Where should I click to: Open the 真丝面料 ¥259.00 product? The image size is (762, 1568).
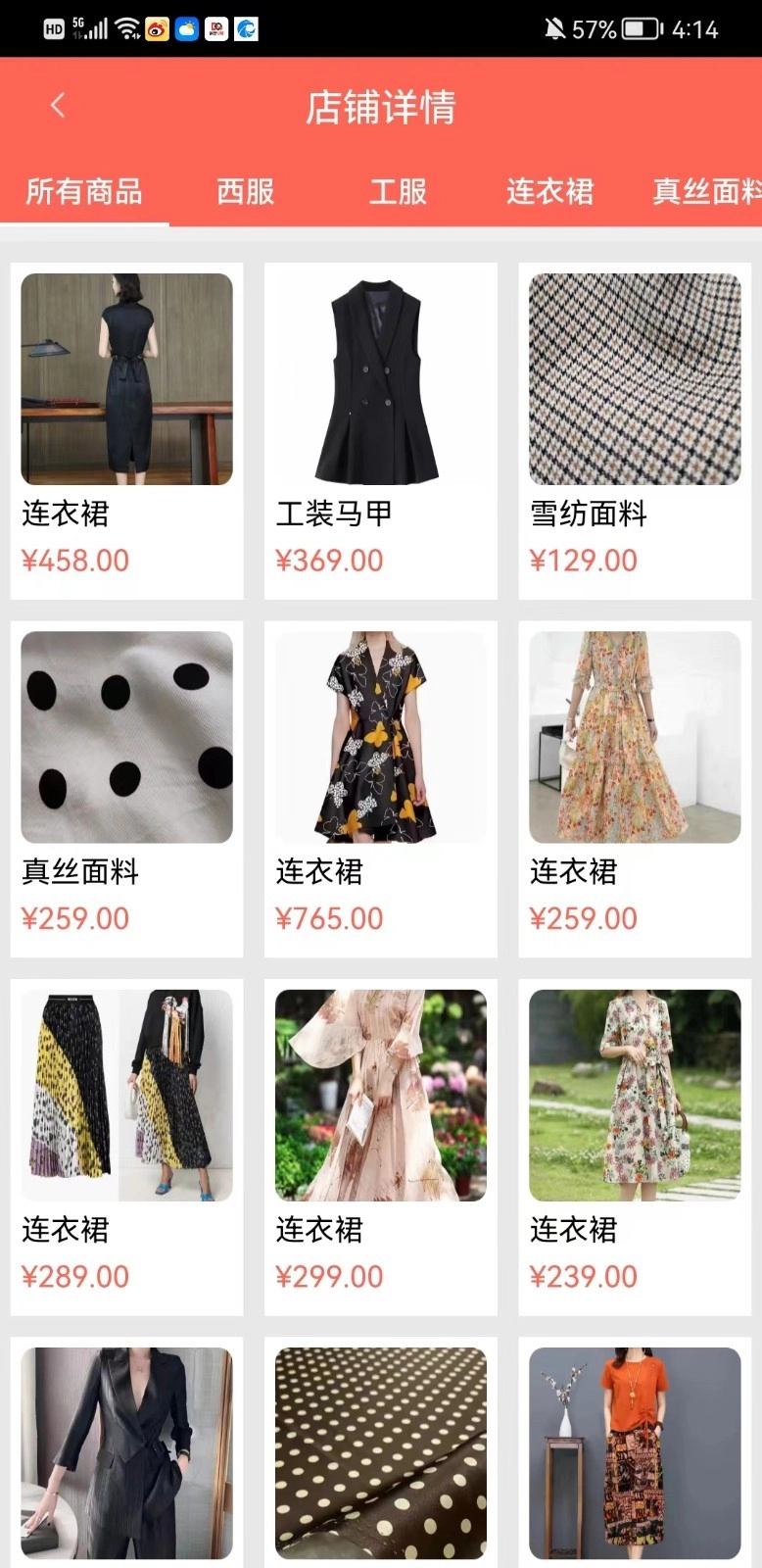click(x=126, y=787)
